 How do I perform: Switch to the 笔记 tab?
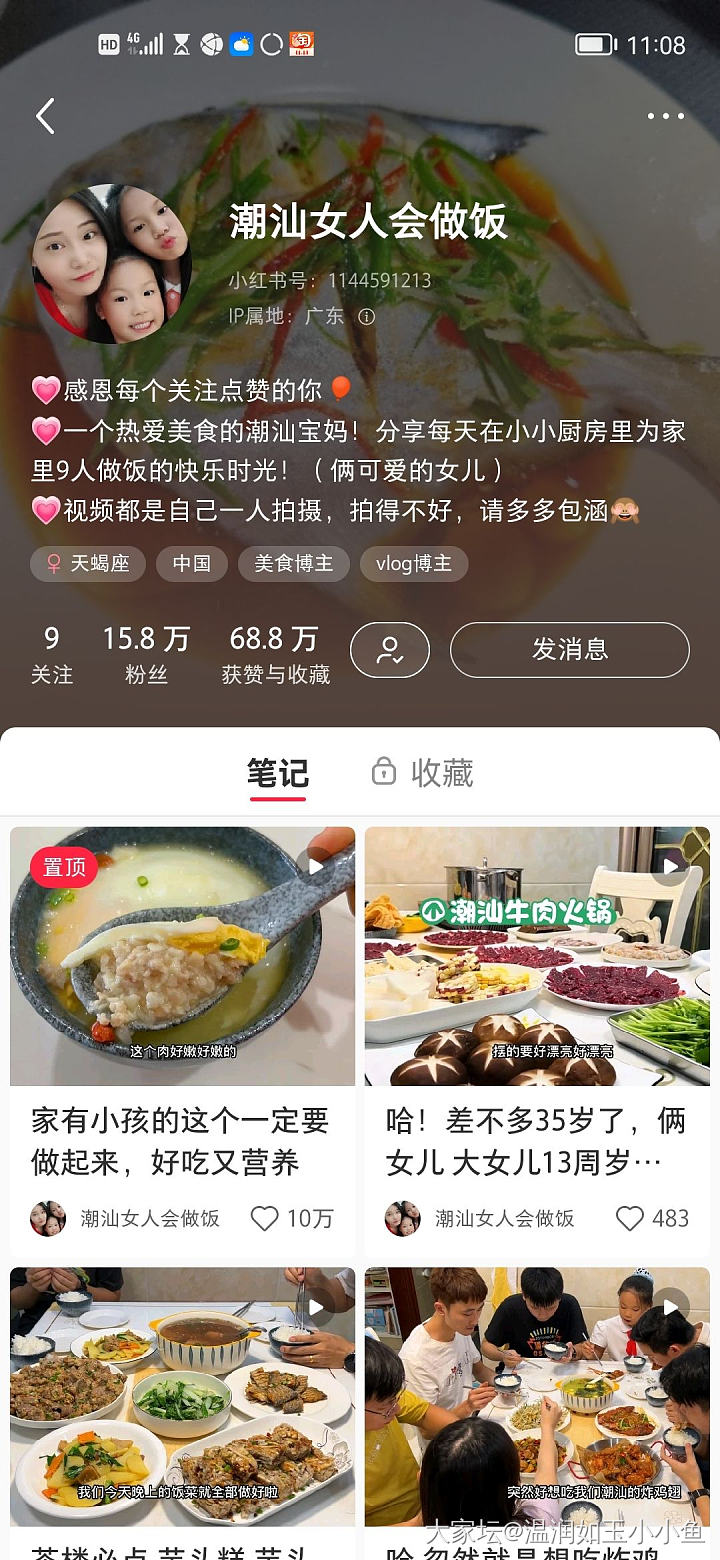(x=277, y=773)
